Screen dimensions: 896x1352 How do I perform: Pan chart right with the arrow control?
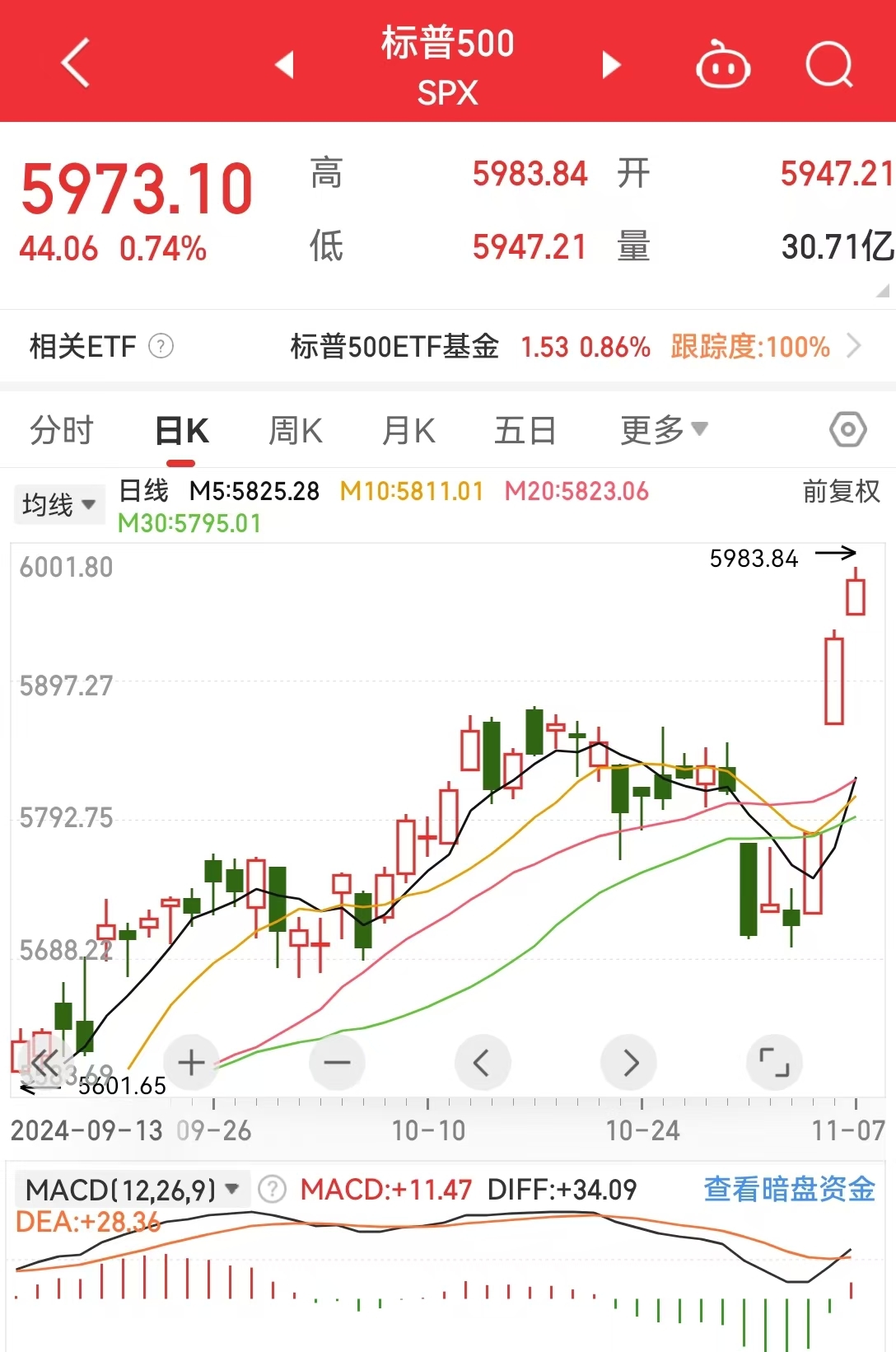click(628, 1062)
